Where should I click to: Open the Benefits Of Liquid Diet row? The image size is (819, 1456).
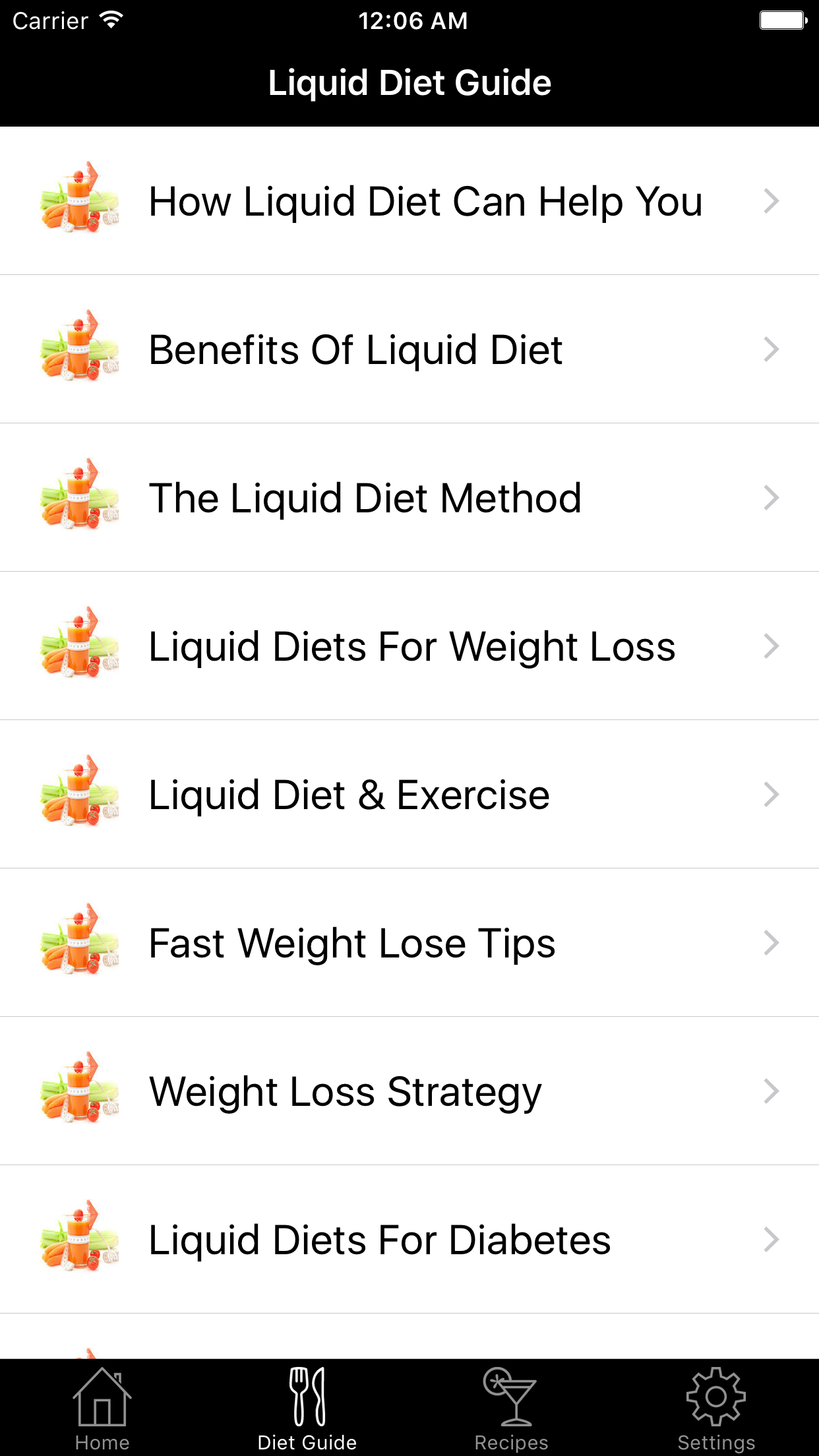pyautogui.click(x=409, y=349)
